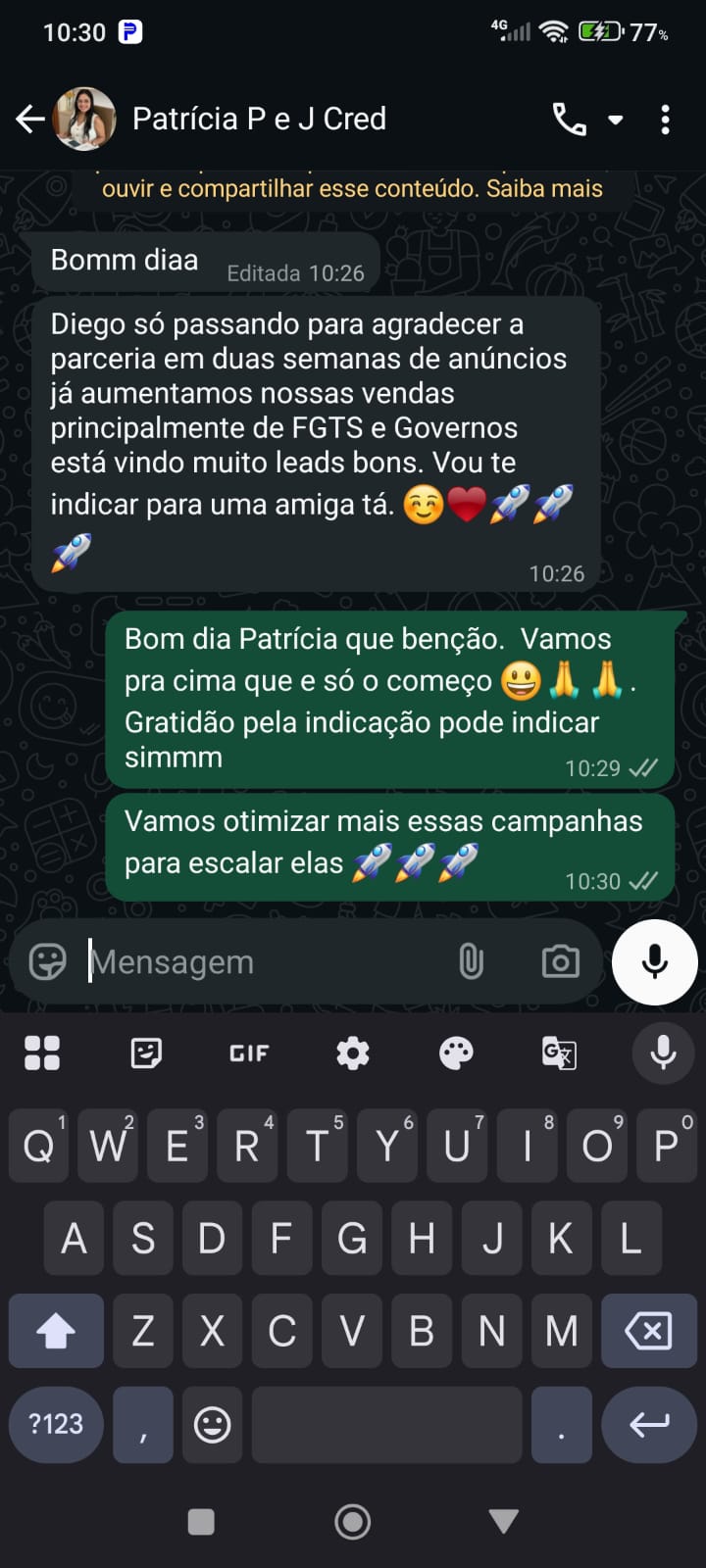
Task: Attach a file with the paperclip
Action: [472, 961]
